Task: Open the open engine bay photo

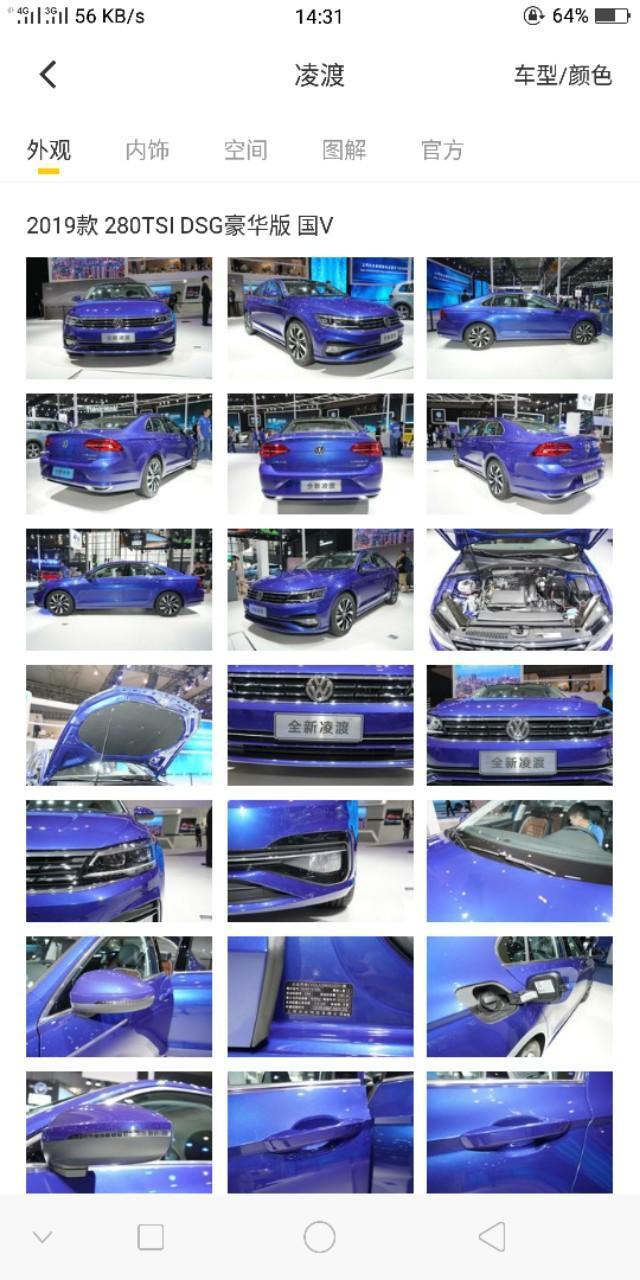Action: click(519, 589)
